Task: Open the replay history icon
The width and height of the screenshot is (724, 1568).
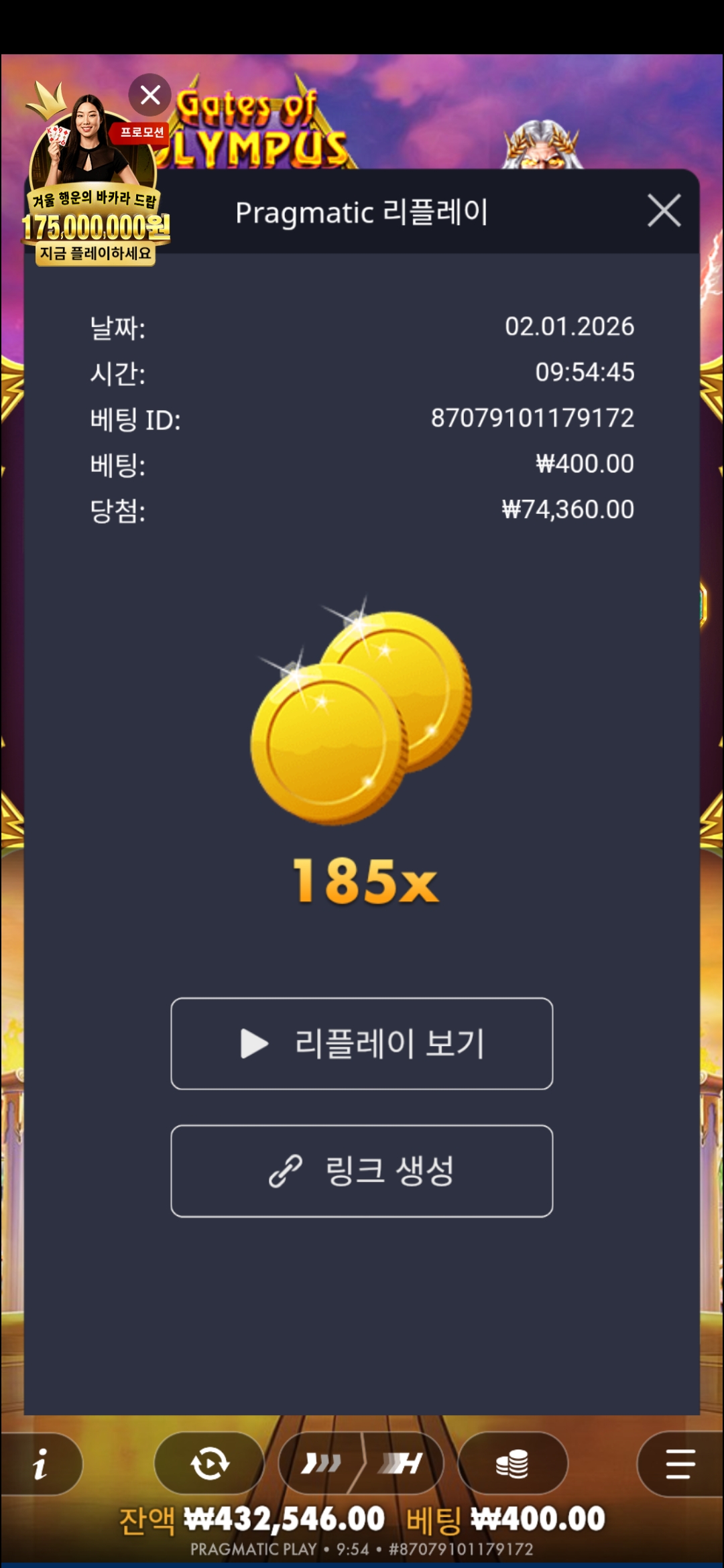Action: coord(210,1463)
